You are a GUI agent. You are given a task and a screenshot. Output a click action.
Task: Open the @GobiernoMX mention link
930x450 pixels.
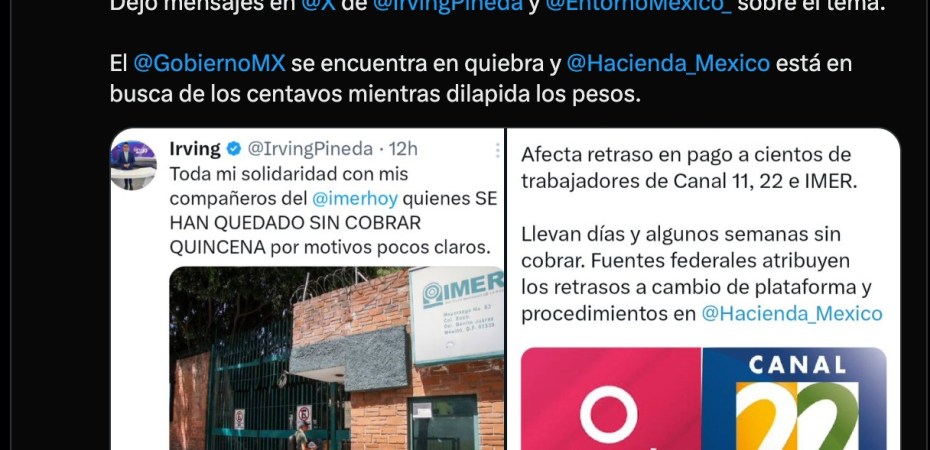(x=209, y=63)
